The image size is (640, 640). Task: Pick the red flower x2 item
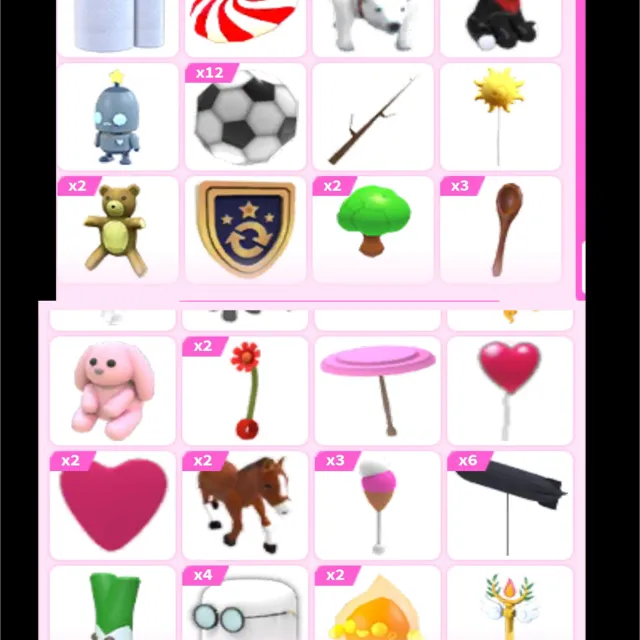245,390
